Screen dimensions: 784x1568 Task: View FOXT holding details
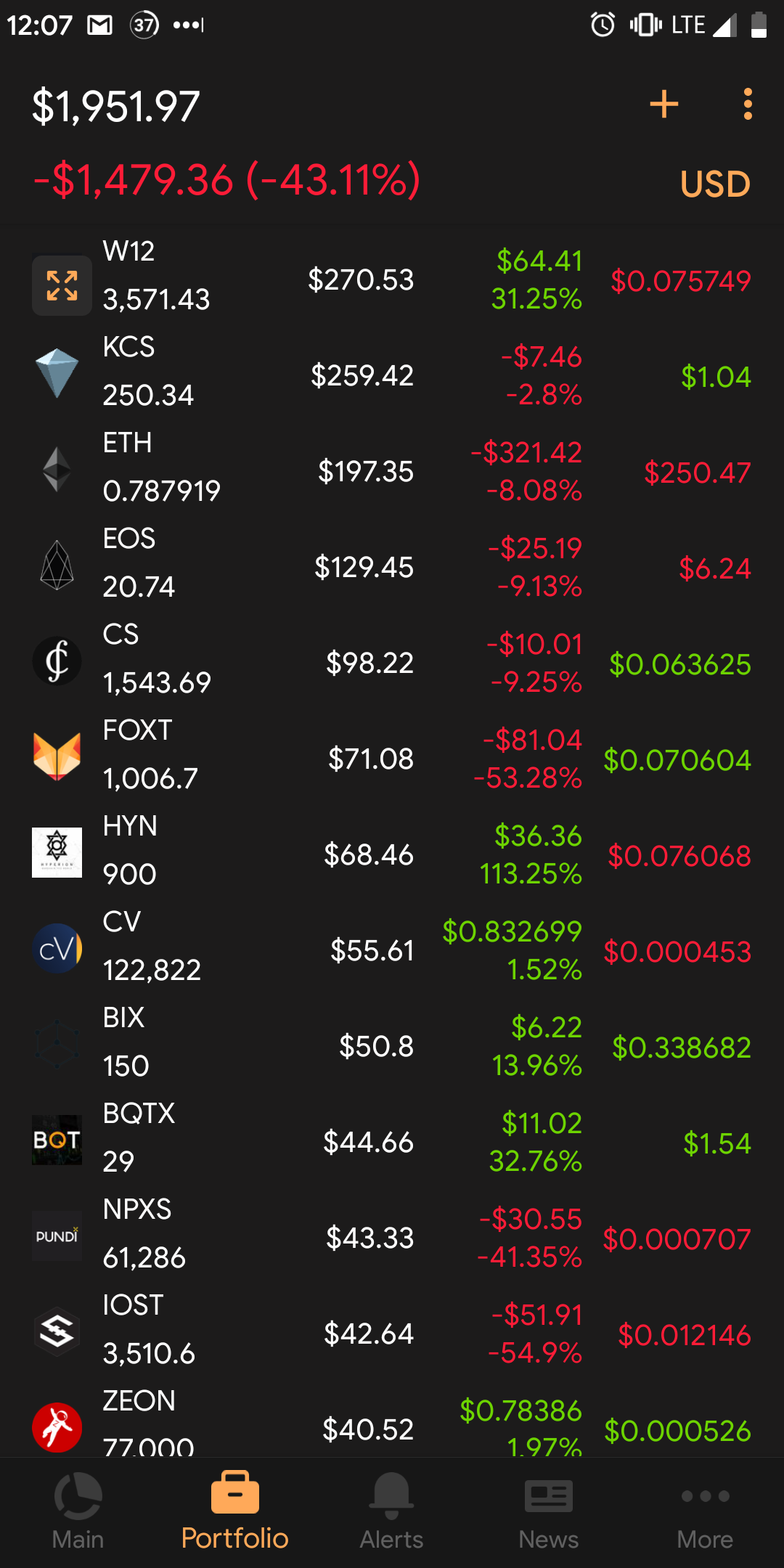click(392, 759)
